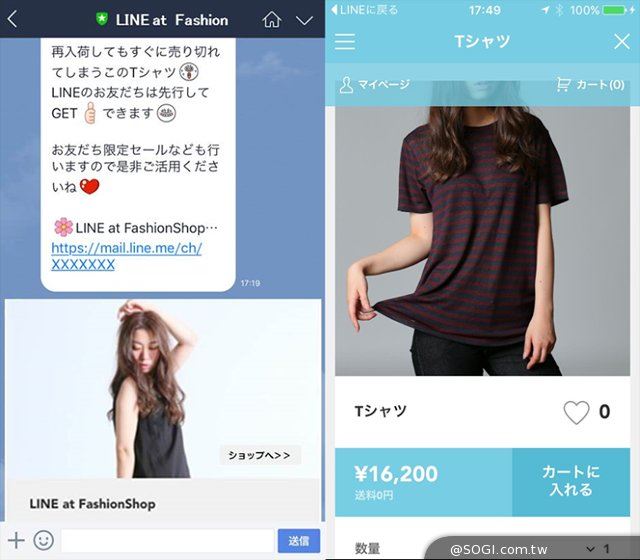Send the message with 送信

coord(299,540)
